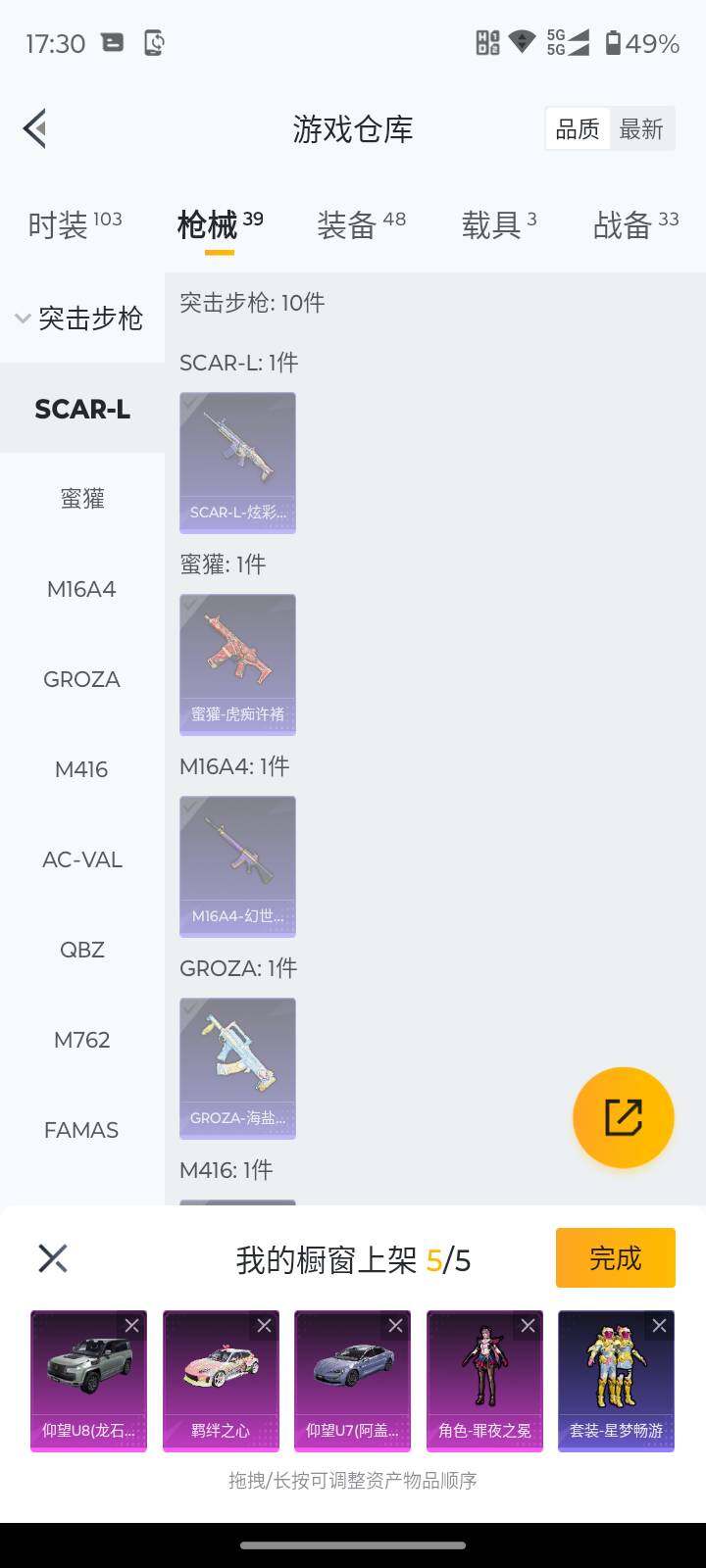The image size is (706, 1568).
Task: Tap the message icon in the status bar
Action: (x=112, y=42)
